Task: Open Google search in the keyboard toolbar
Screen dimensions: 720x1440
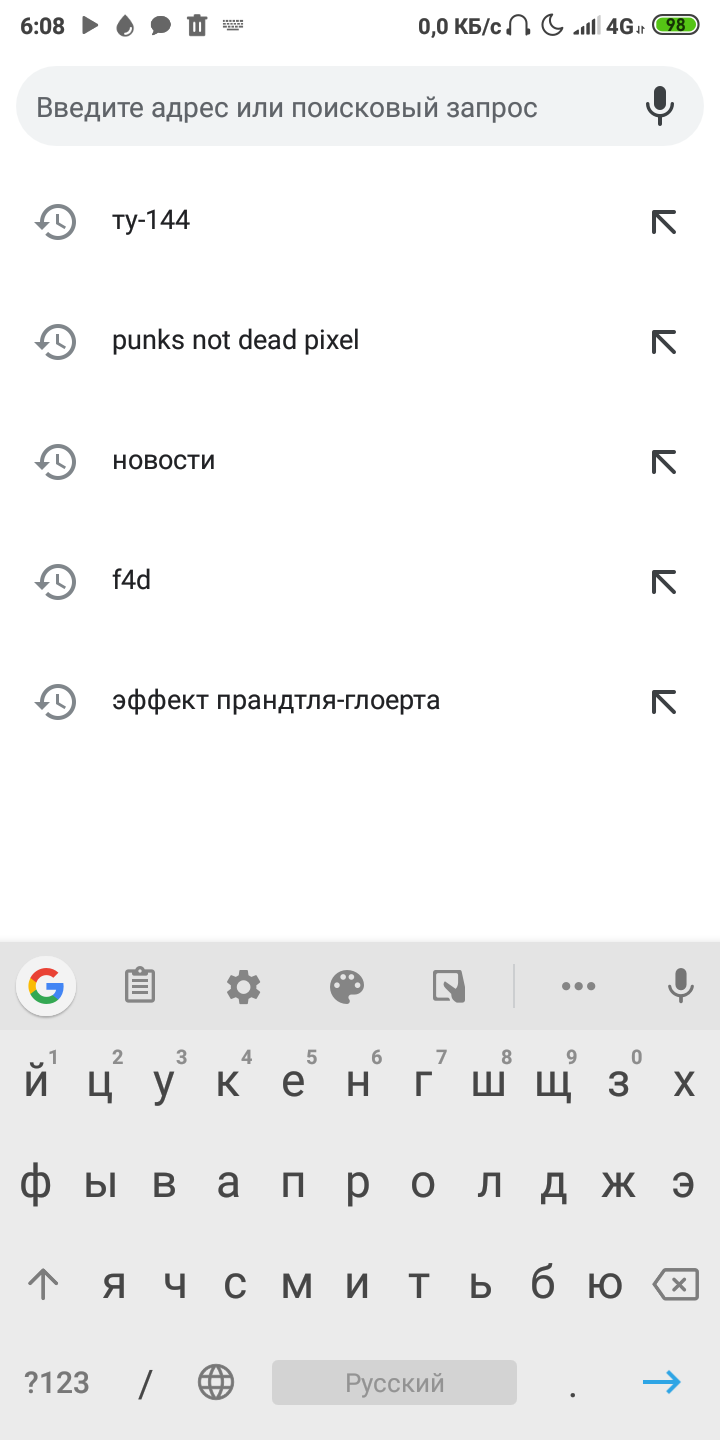Action: point(46,987)
